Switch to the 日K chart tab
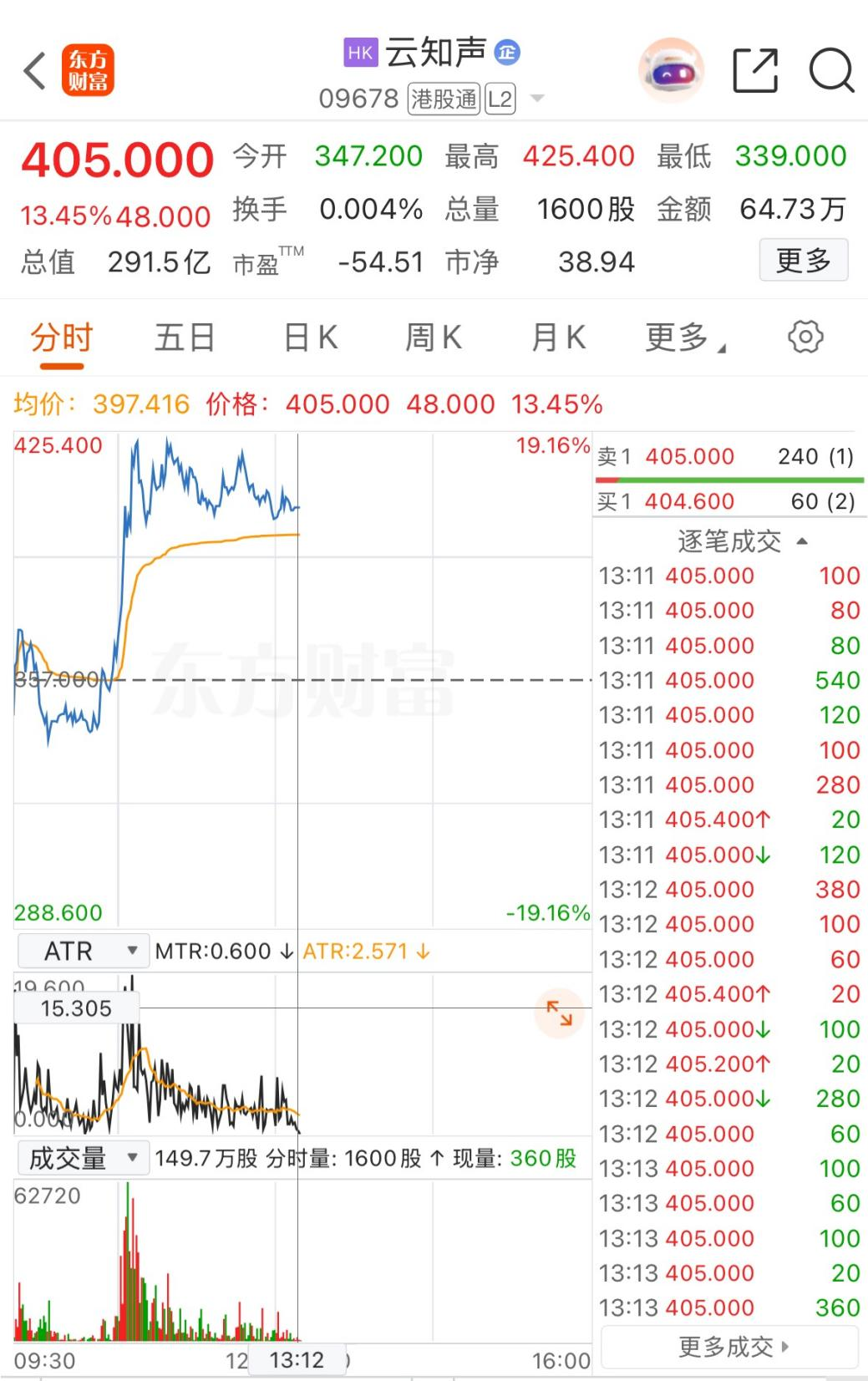868x1381 pixels. click(310, 338)
